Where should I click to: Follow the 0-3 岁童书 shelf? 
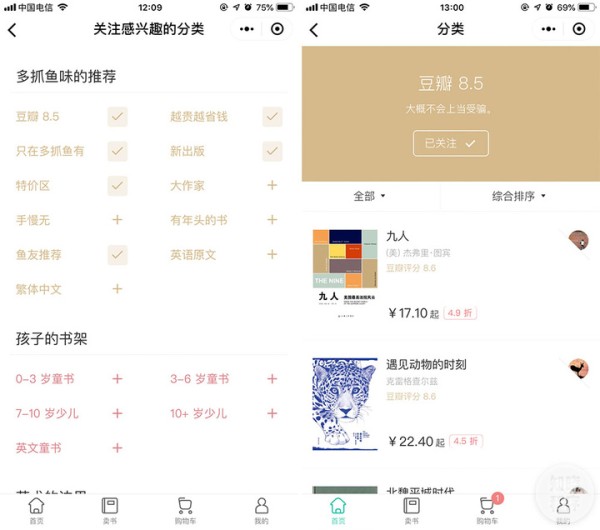pos(117,379)
